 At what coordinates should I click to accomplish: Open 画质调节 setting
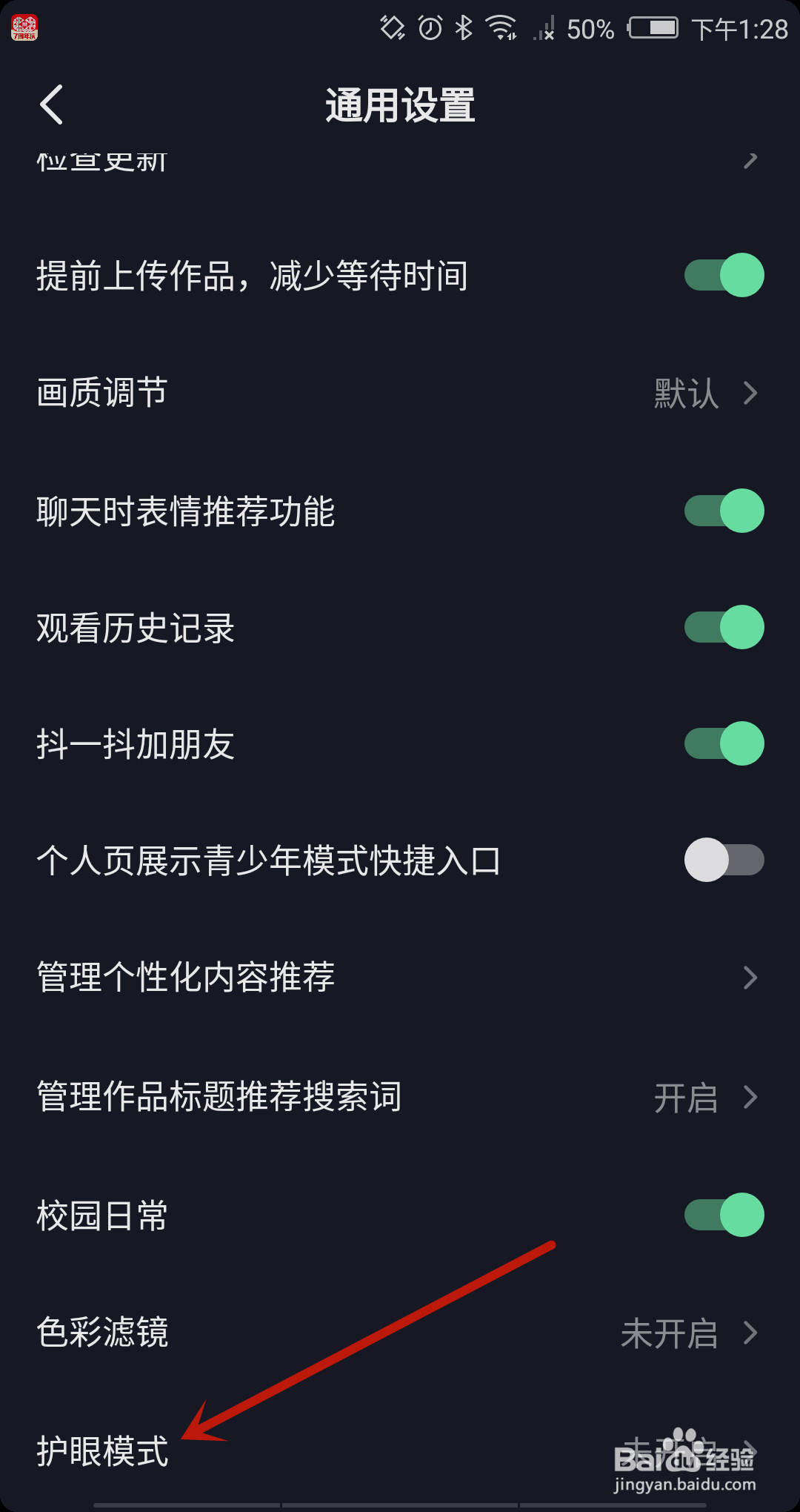[400, 393]
